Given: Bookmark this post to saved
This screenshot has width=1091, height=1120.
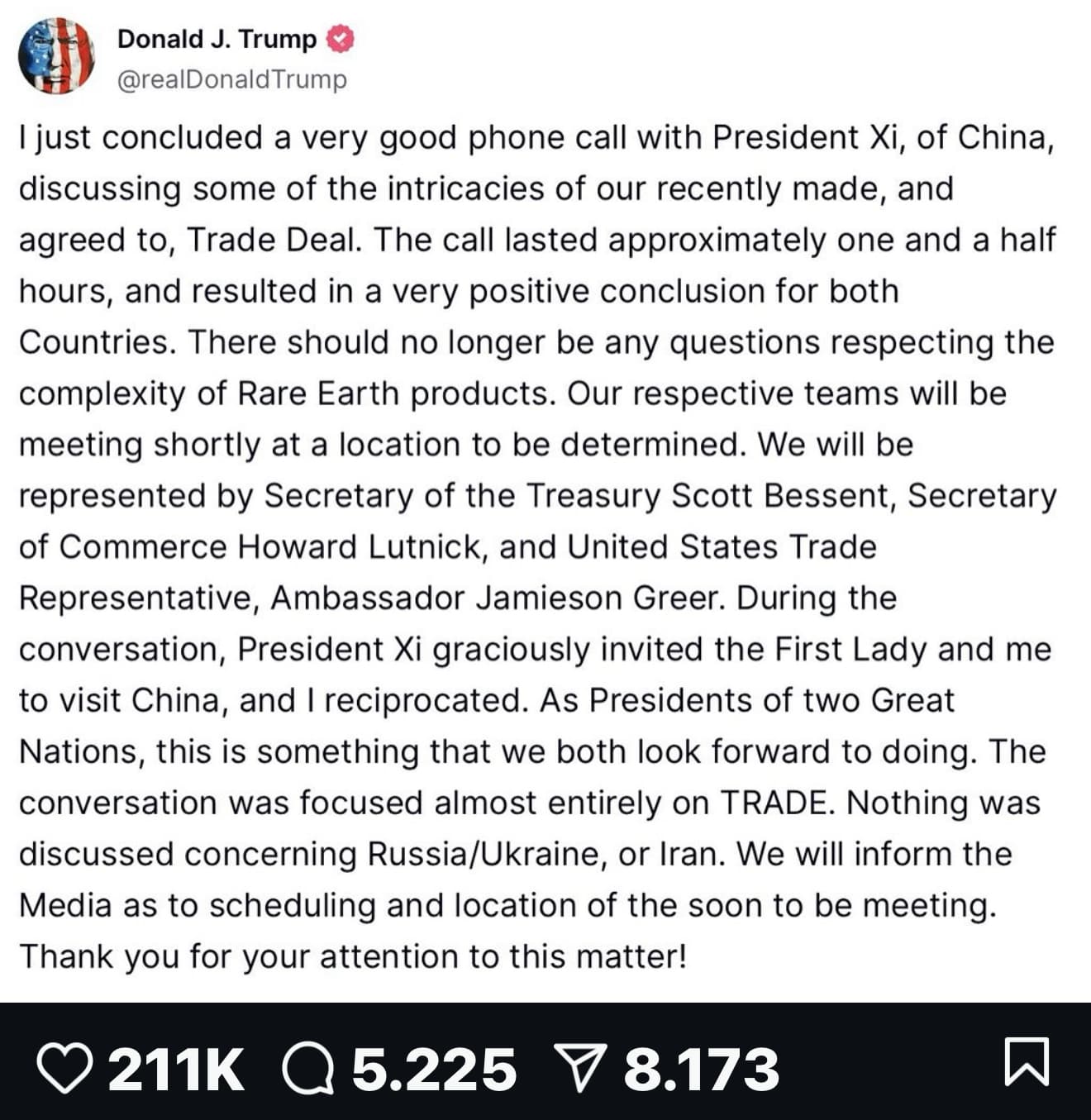Looking at the screenshot, I should 1027,1062.
